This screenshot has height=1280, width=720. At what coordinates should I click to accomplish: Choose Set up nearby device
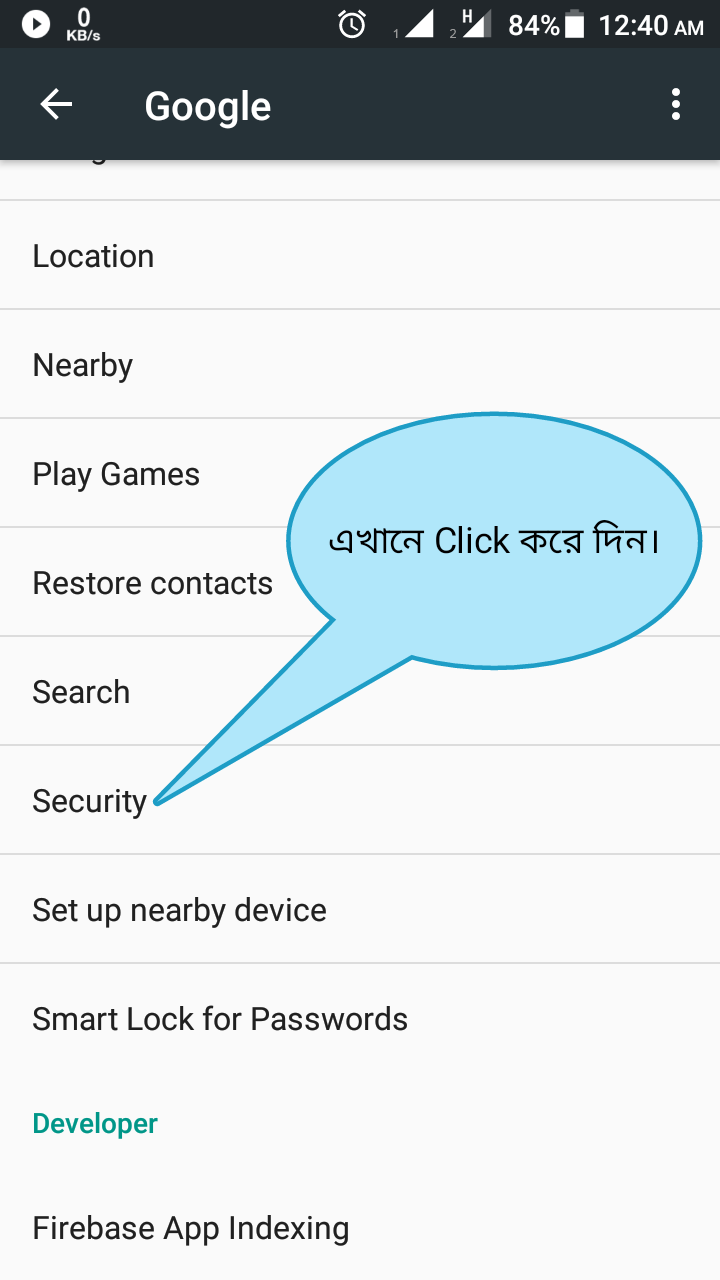pyautogui.click(x=180, y=910)
